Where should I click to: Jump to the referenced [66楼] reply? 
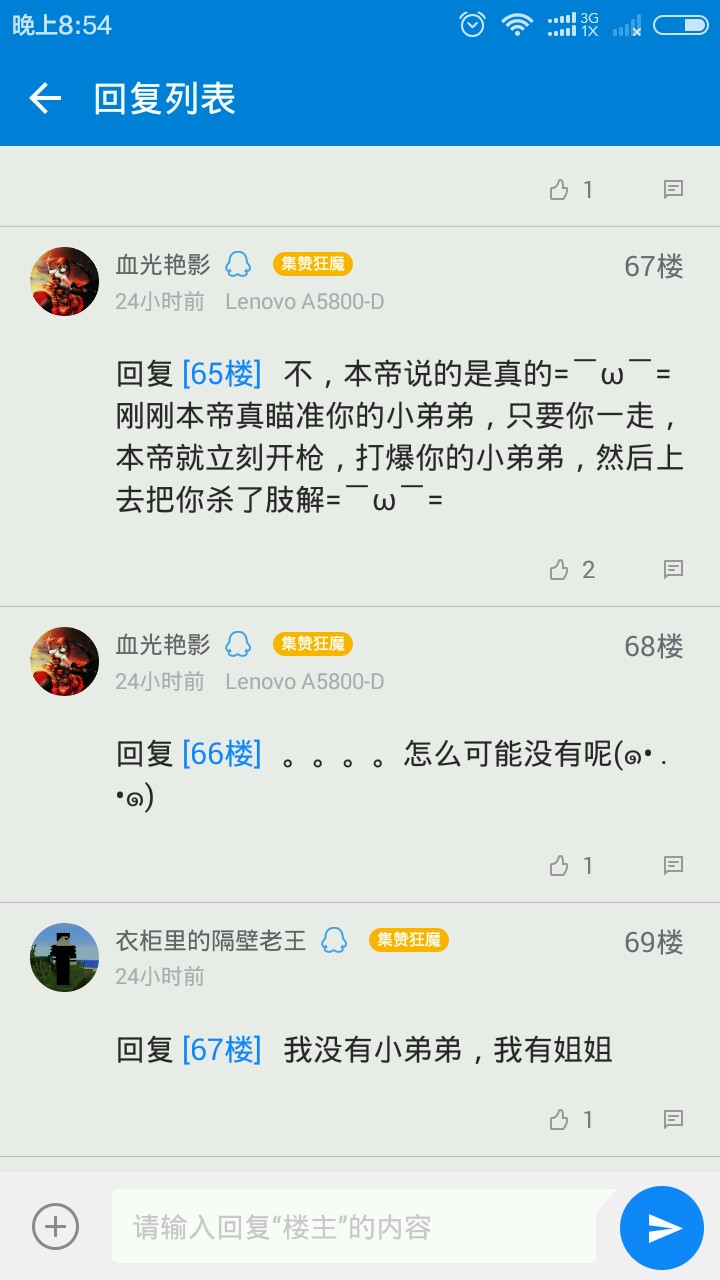tap(221, 754)
